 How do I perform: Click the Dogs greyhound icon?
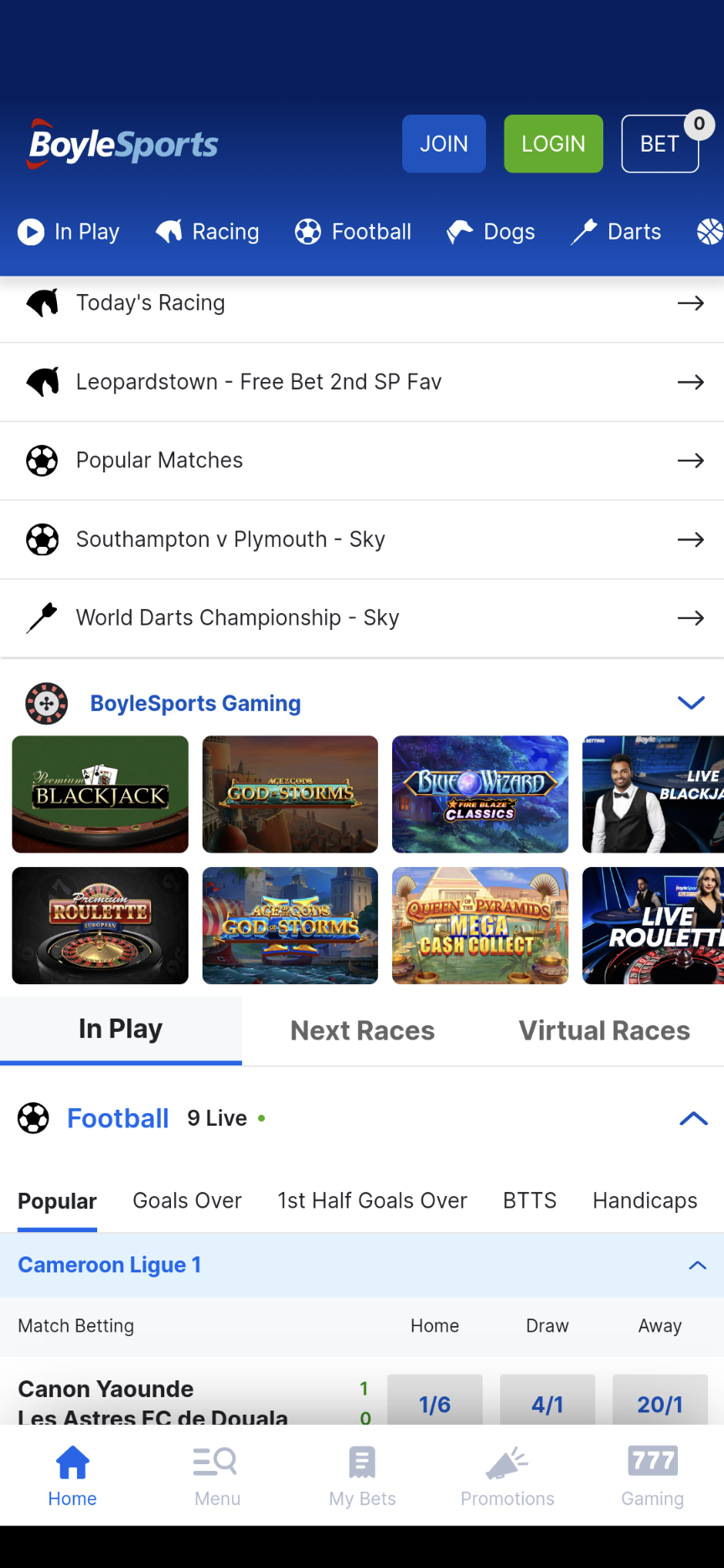pos(462,232)
